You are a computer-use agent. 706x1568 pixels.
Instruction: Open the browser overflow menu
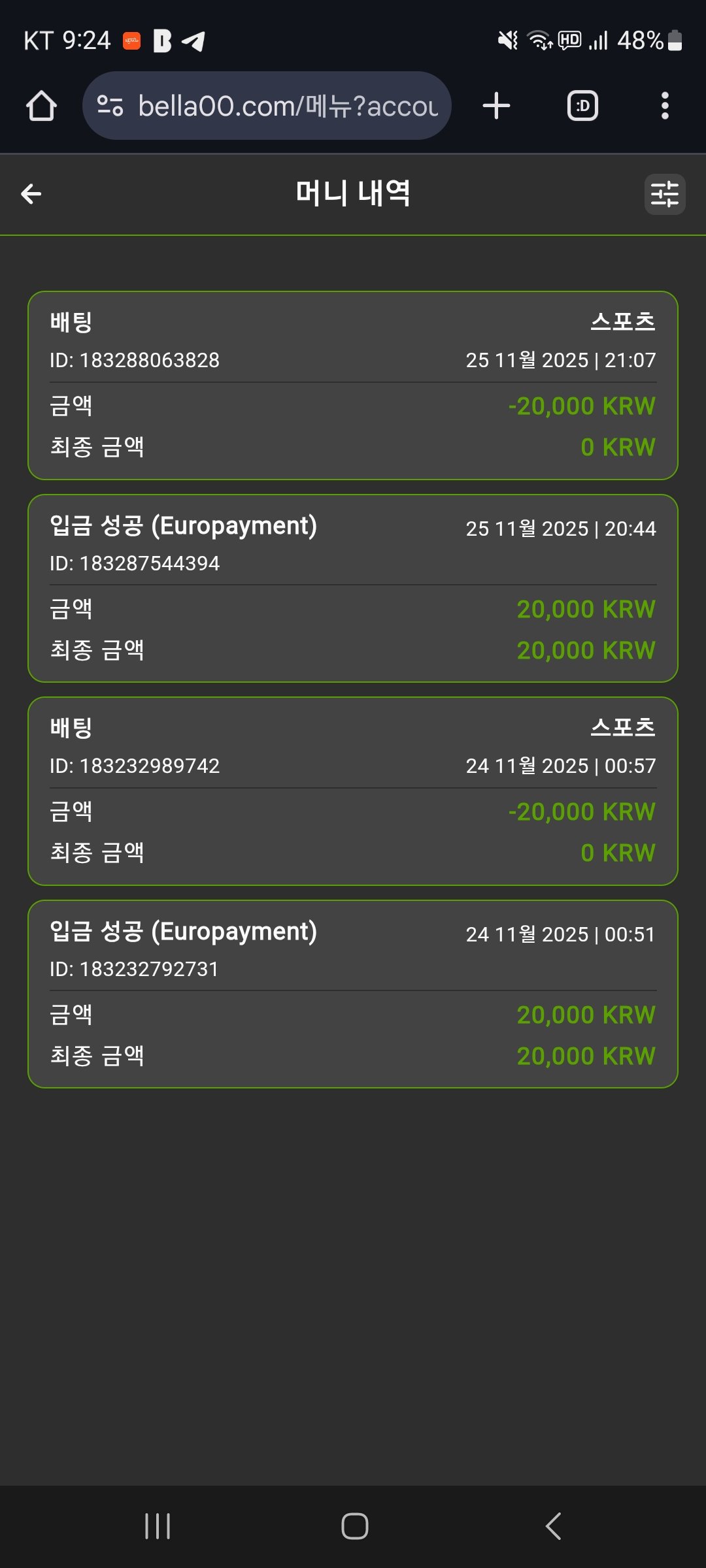(x=665, y=106)
